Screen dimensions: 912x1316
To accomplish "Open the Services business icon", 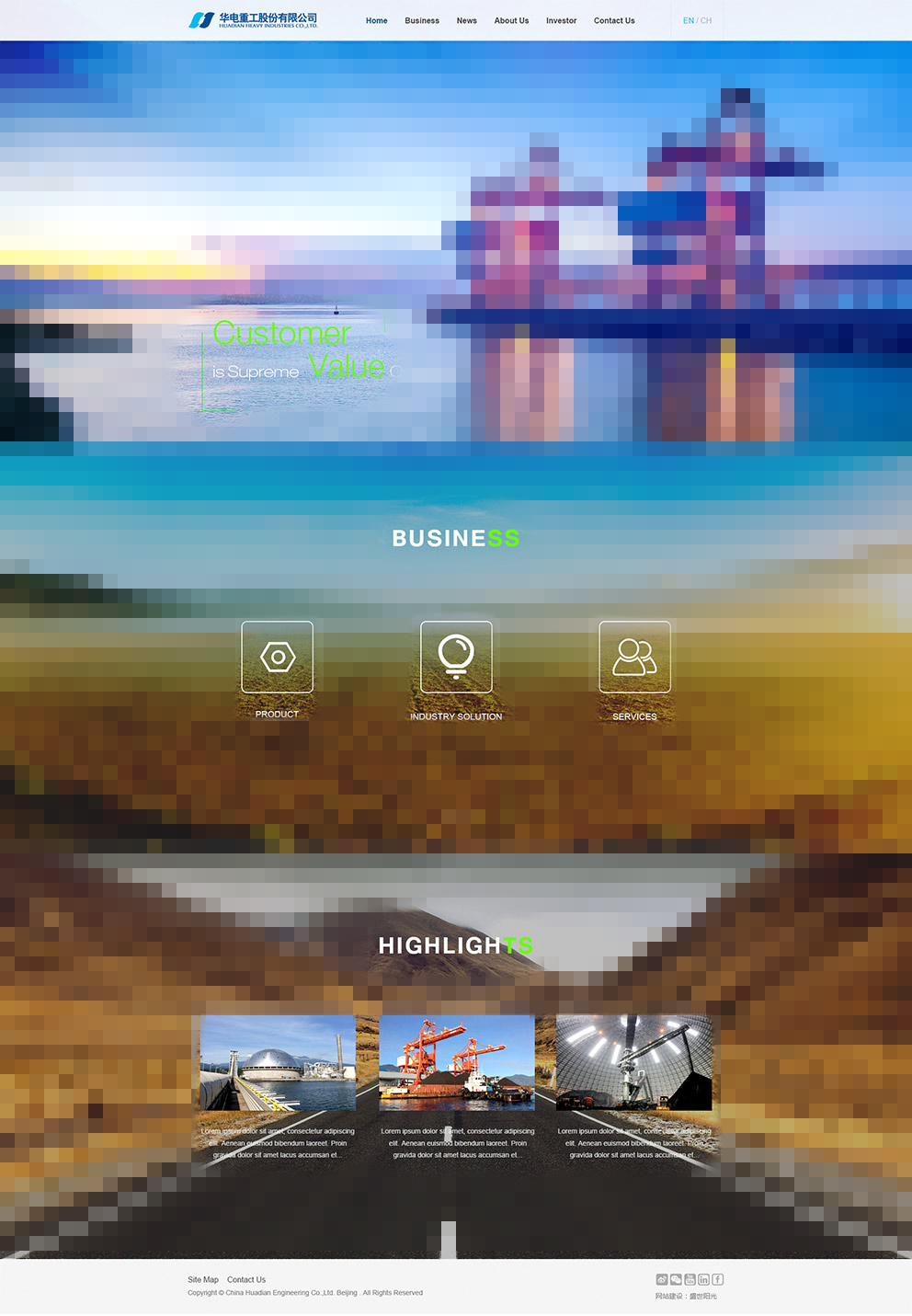I will click(634, 658).
